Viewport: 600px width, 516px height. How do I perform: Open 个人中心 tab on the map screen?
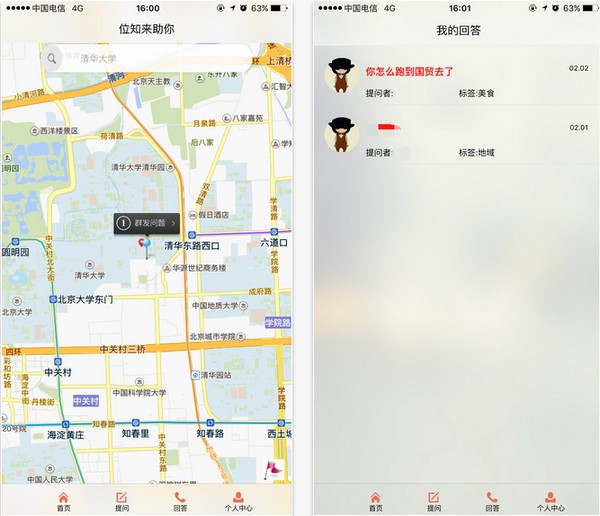point(238,500)
